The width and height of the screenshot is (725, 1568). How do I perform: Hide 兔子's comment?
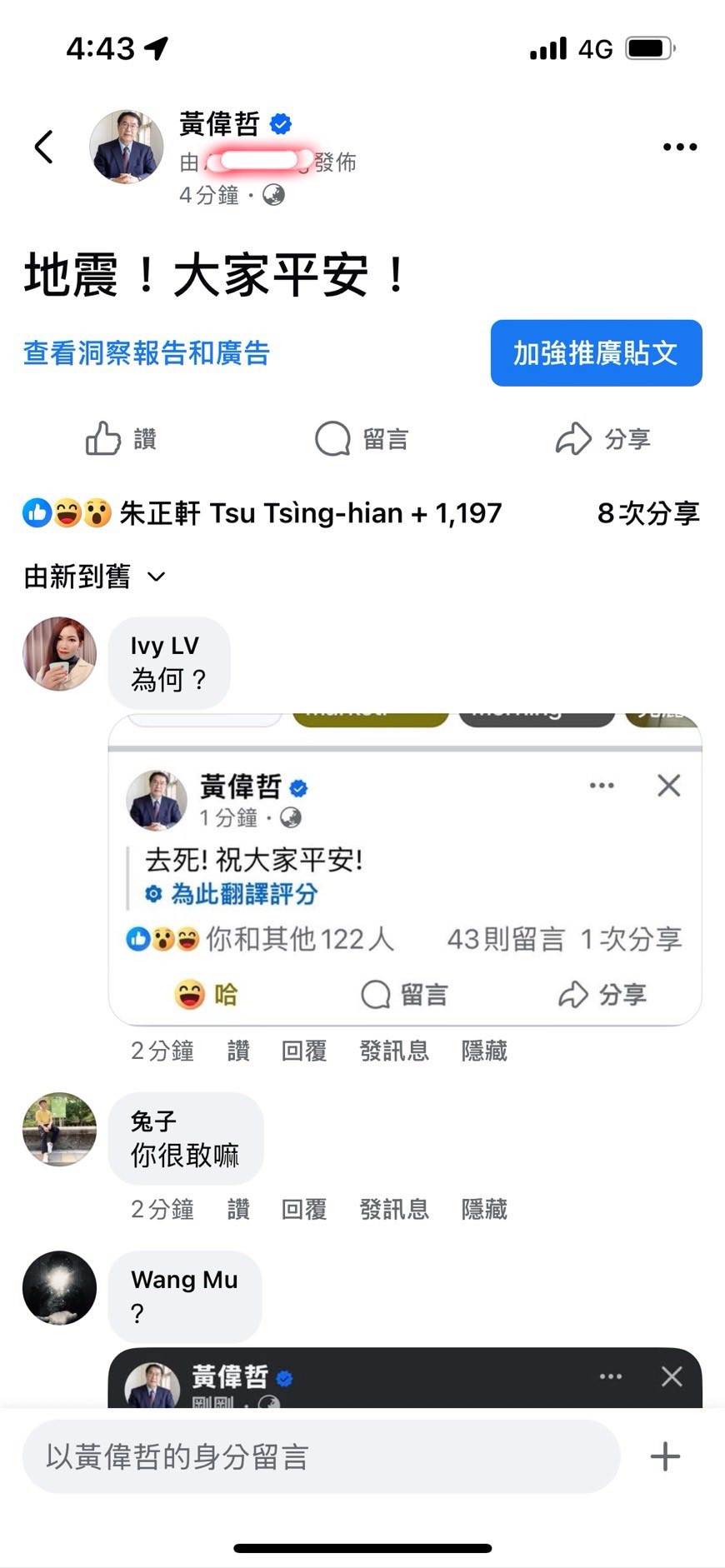click(x=484, y=1209)
